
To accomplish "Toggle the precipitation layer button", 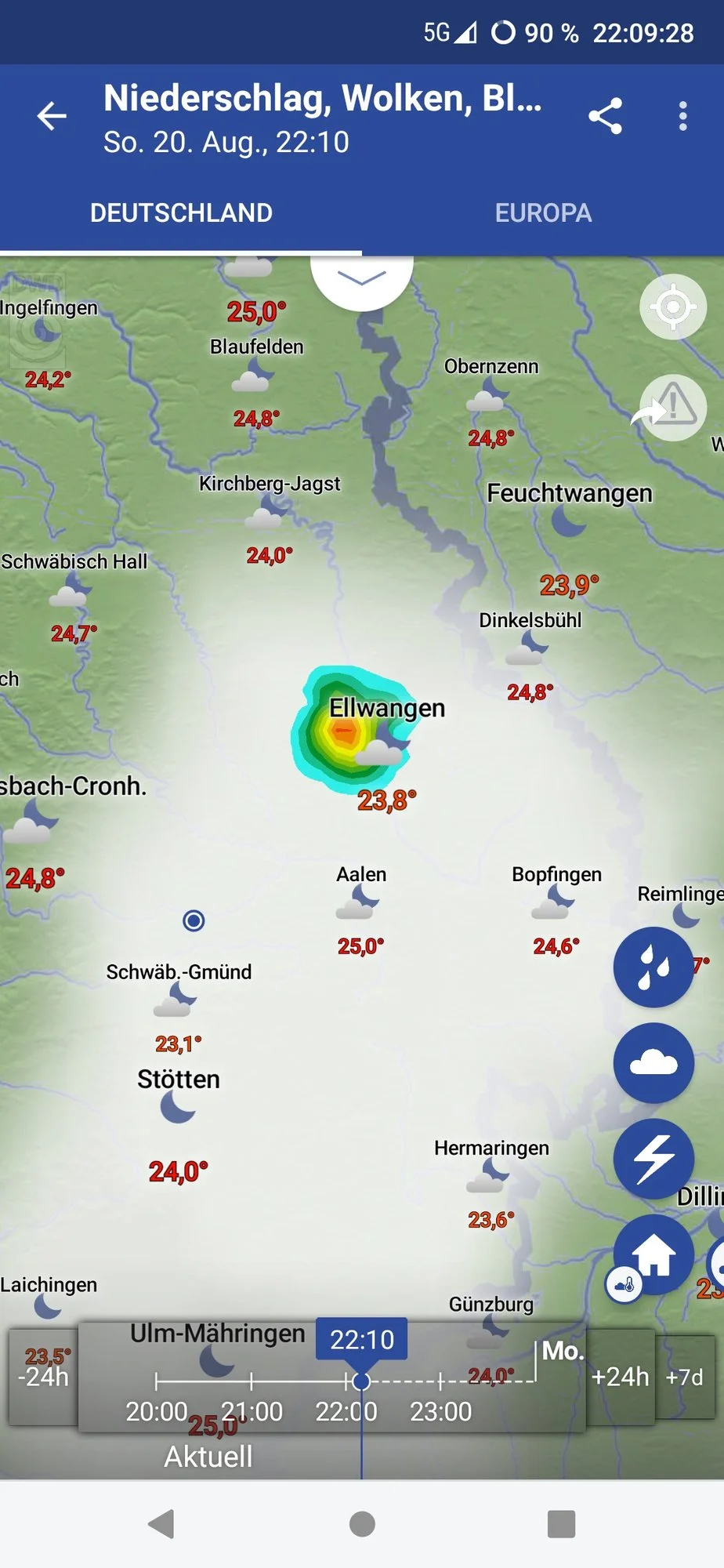I will tap(653, 967).
